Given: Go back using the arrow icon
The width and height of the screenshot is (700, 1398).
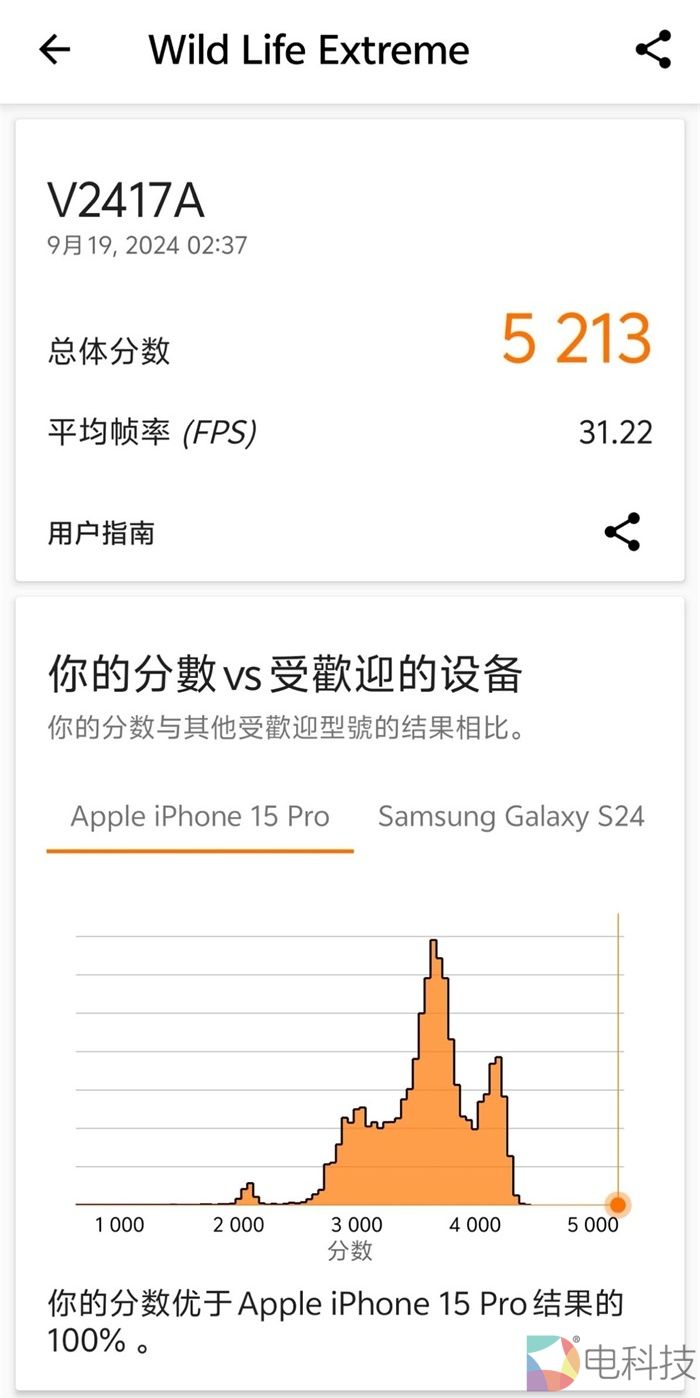Looking at the screenshot, I should [x=55, y=49].
